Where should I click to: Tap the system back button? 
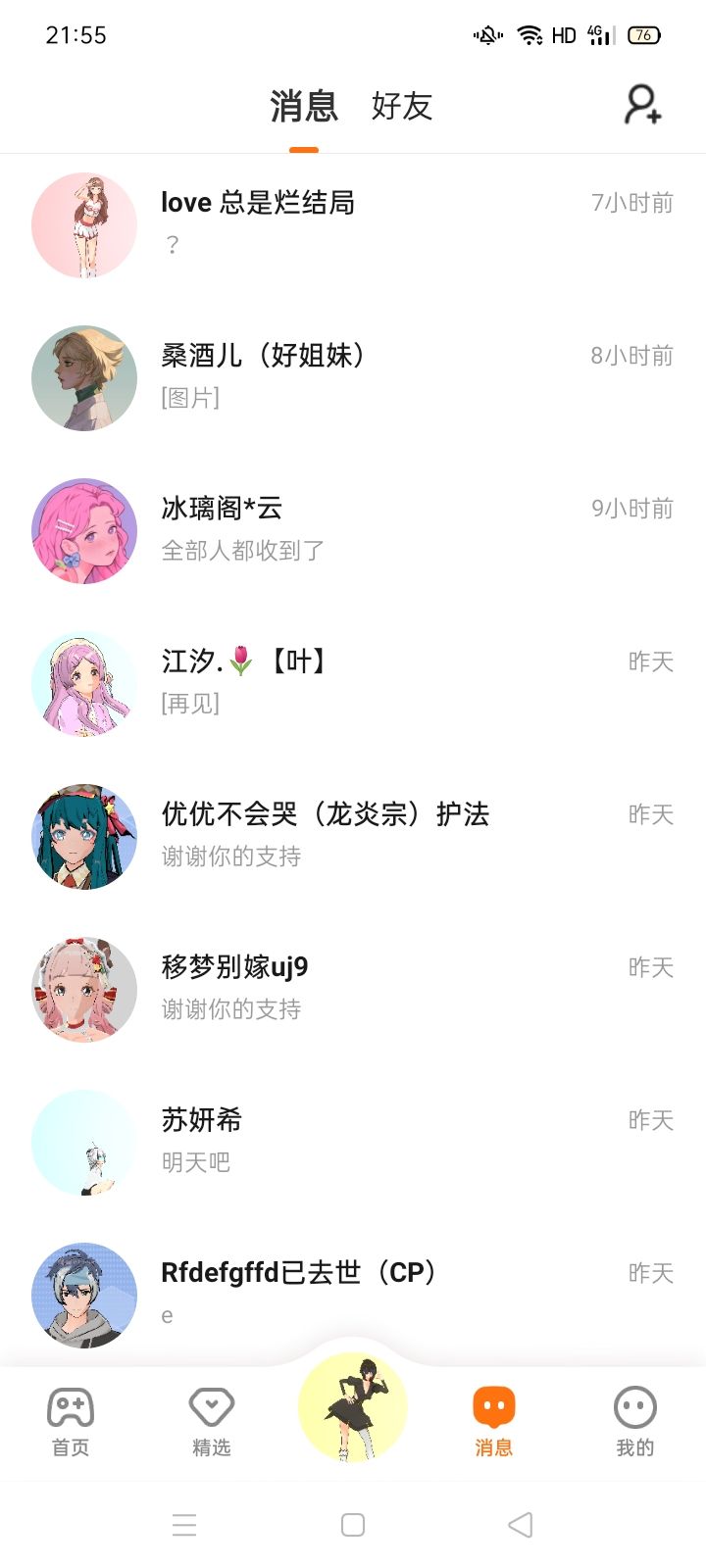click(x=521, y=1525)
